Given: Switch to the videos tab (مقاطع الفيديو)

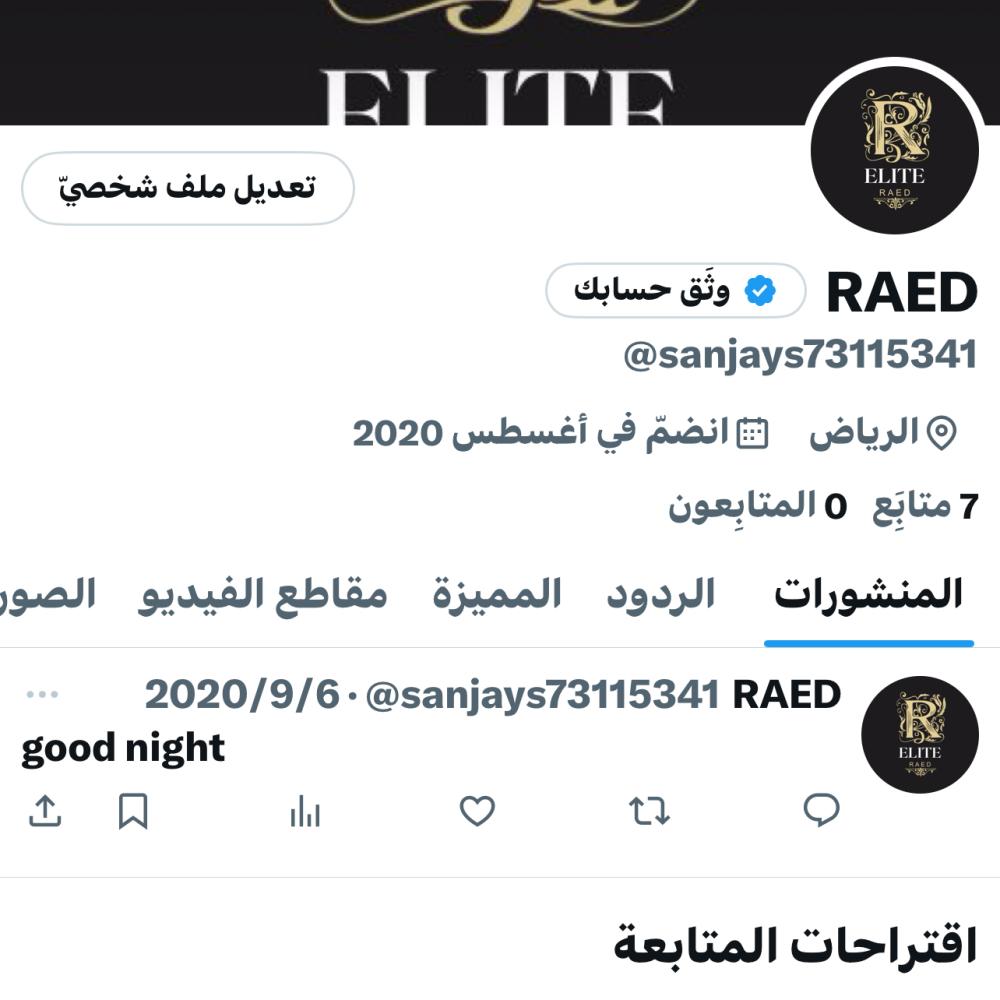Looking at the screenshot, I should tap(262, 595).
